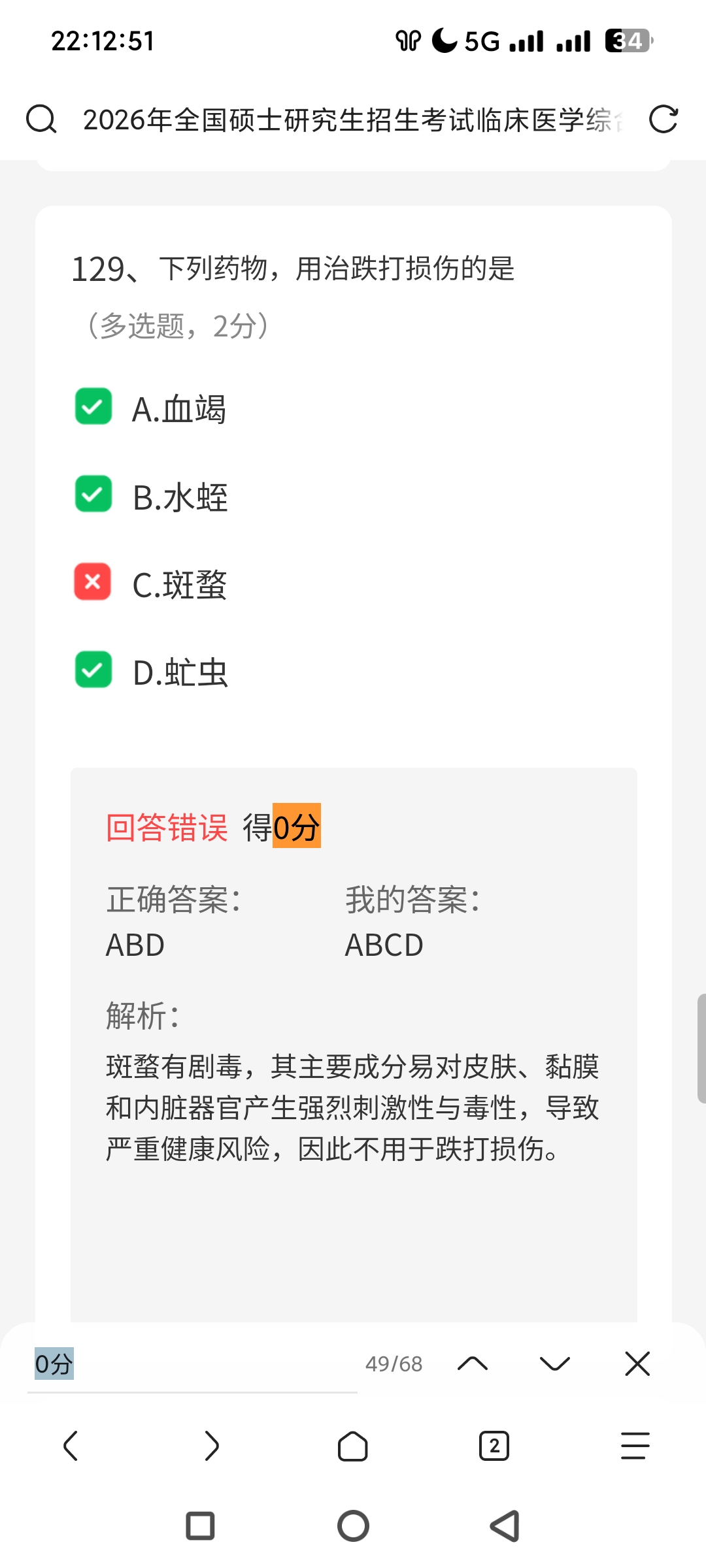This screenshot has height=1568, width=706.
Task: Tap the search icon in the address bar
Action: [x=41, y=120]
